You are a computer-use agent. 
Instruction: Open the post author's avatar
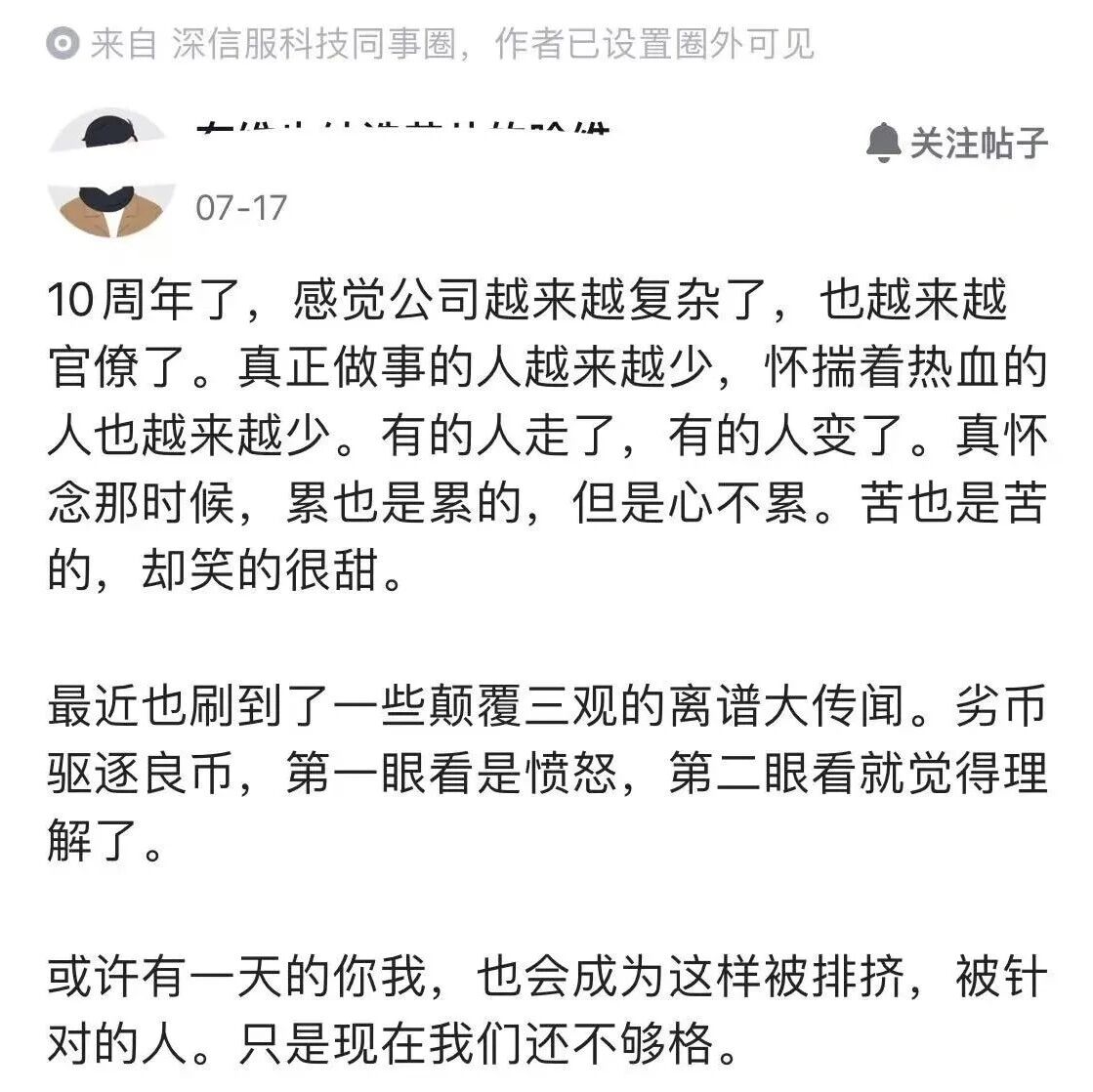coord(110,174)
